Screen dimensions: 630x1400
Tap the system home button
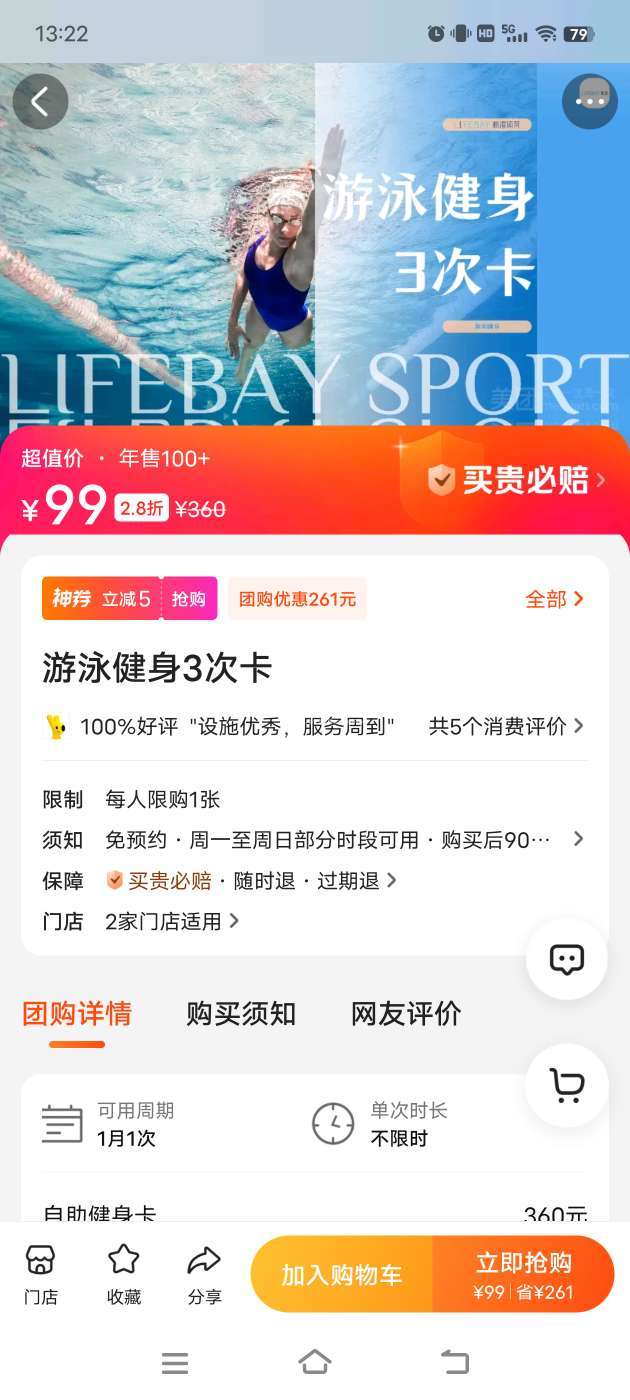coord(314,1362)
